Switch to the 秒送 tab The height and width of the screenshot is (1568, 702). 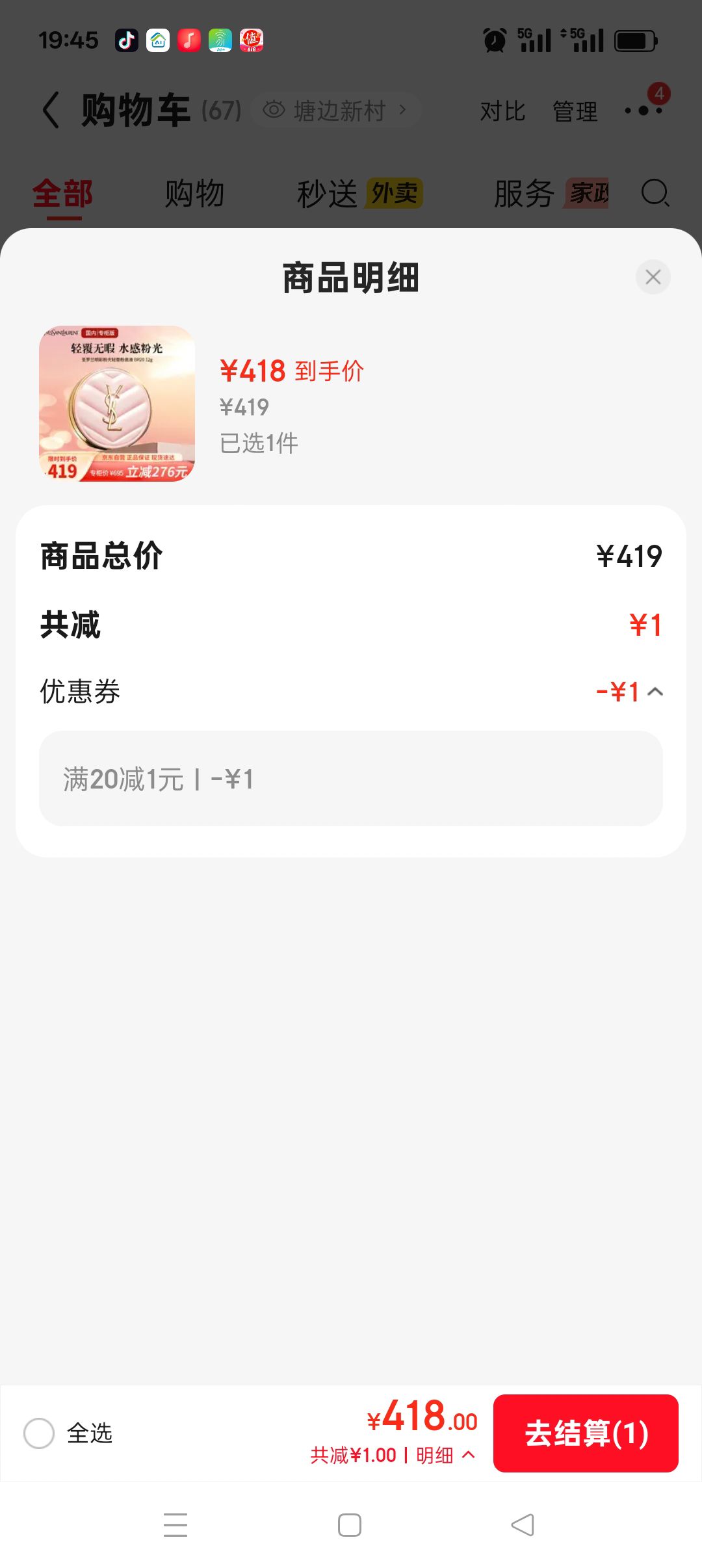359,194
